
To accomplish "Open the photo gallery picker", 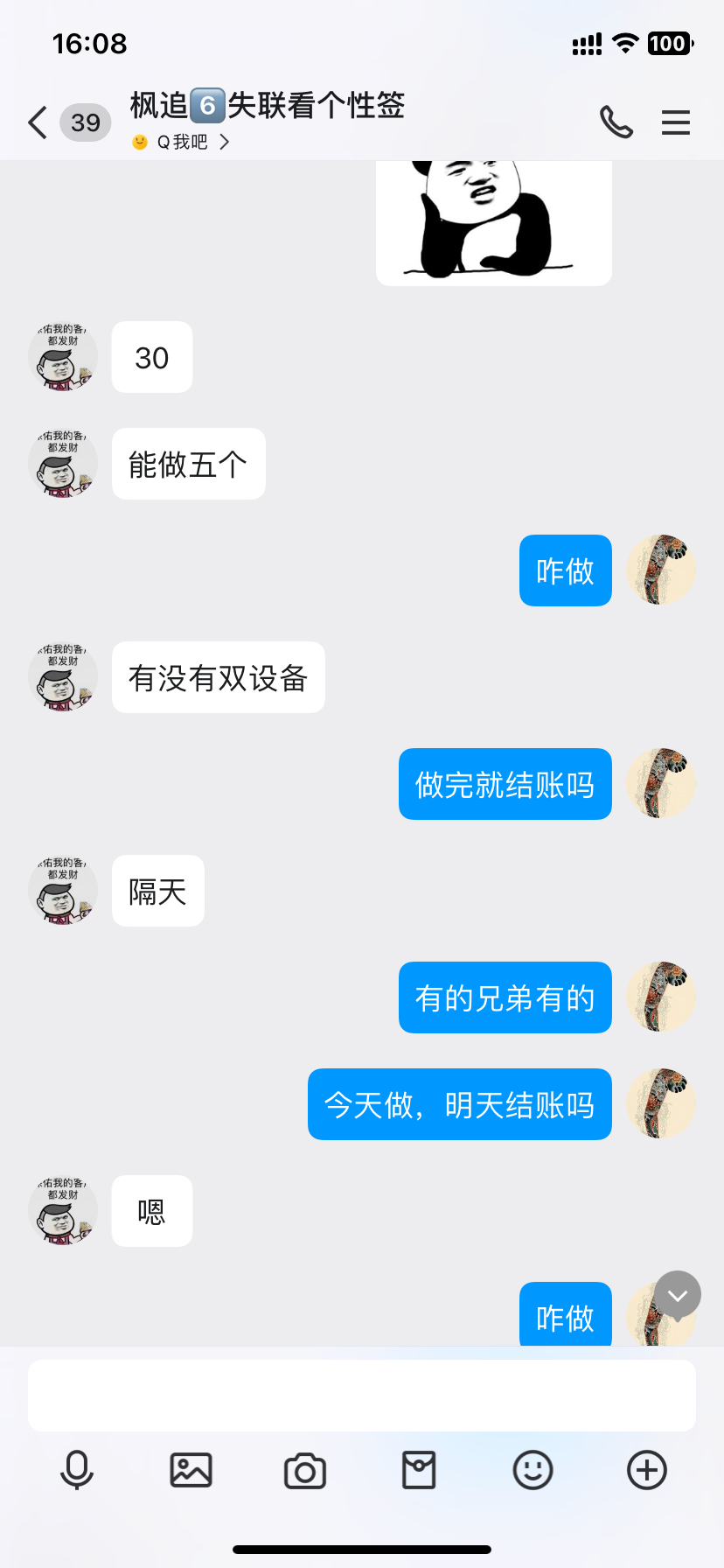I will 191,1470.
